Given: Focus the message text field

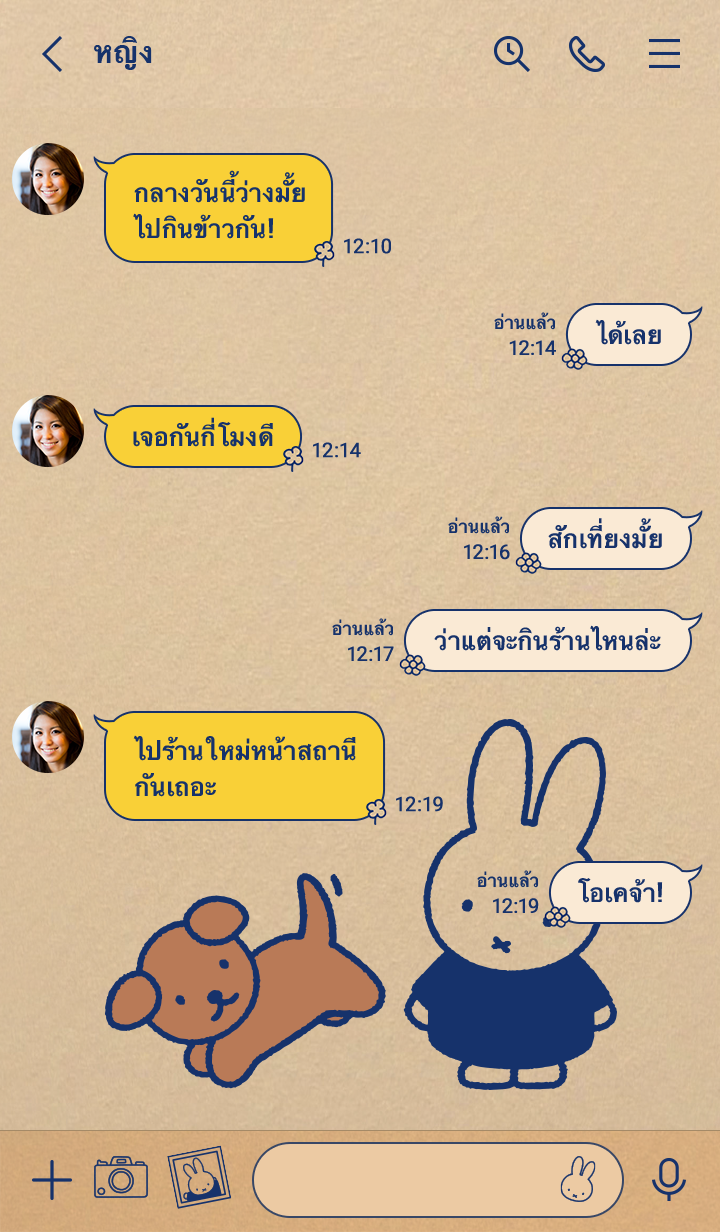Looking at the screenshot, I should tap(400, 1180).
